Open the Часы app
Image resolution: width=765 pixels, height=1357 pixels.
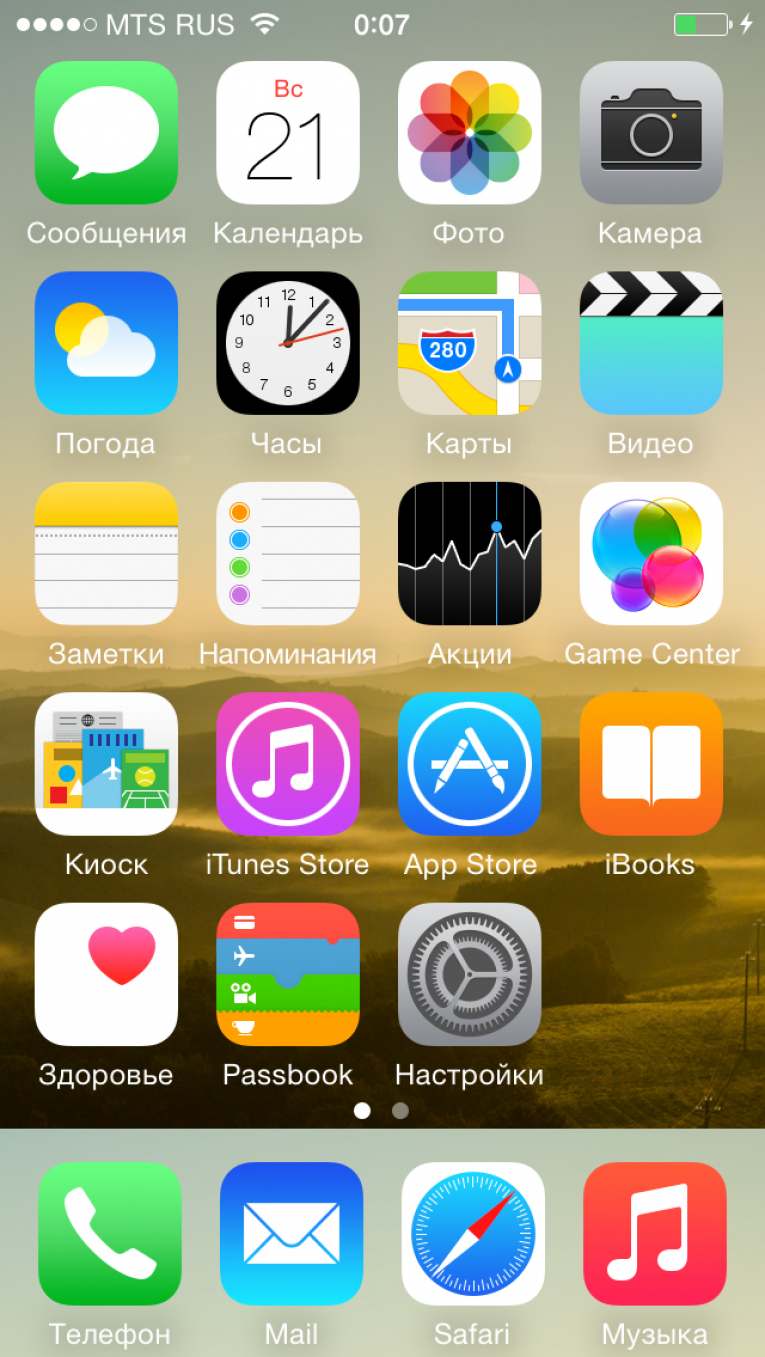coord(288,343)
